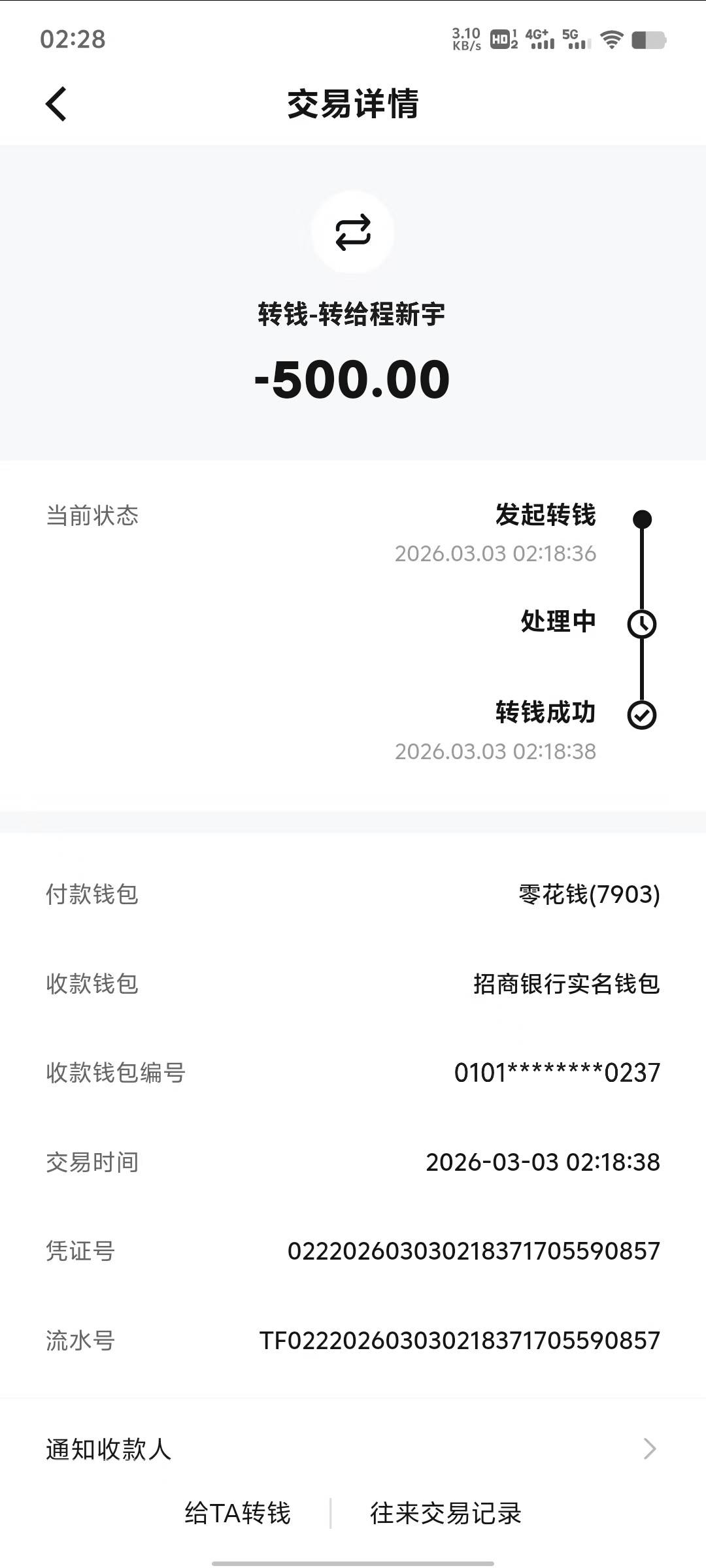Open 往来交易记录 history
Image resolution: width=706 pixels, height=1568 pixels.
(x=446, y=1513)
